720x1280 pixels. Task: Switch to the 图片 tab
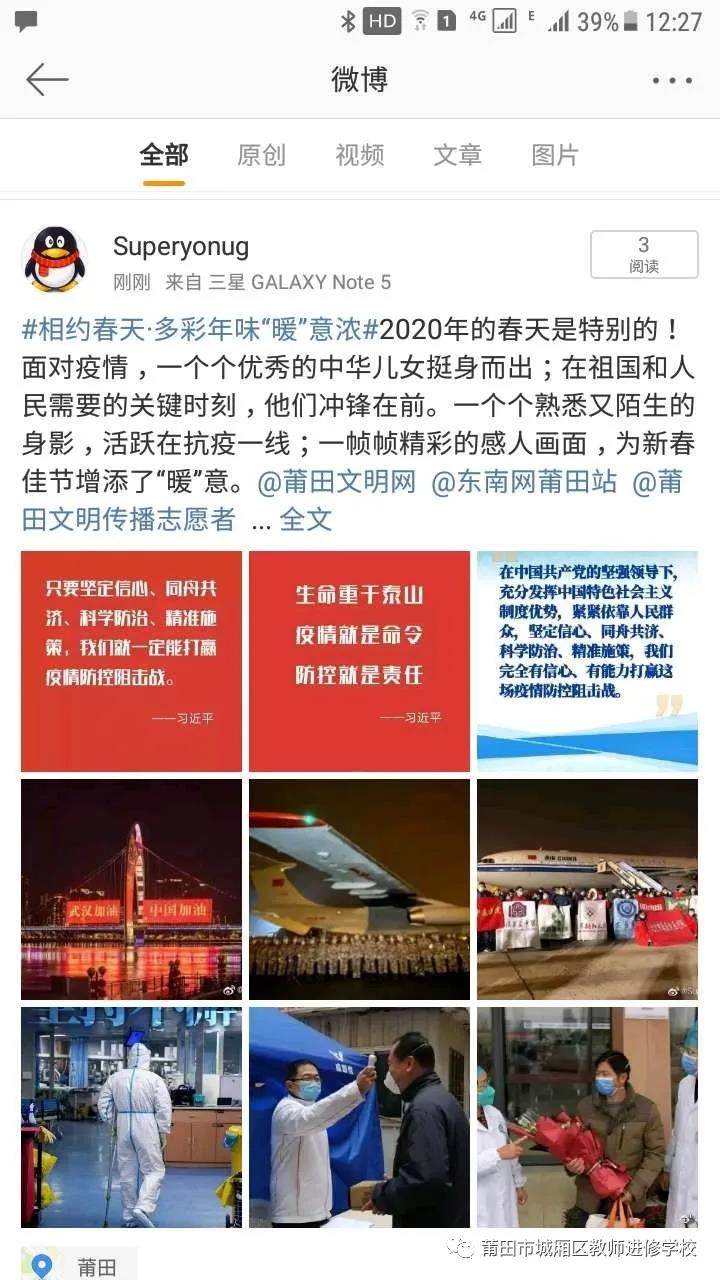555,155
